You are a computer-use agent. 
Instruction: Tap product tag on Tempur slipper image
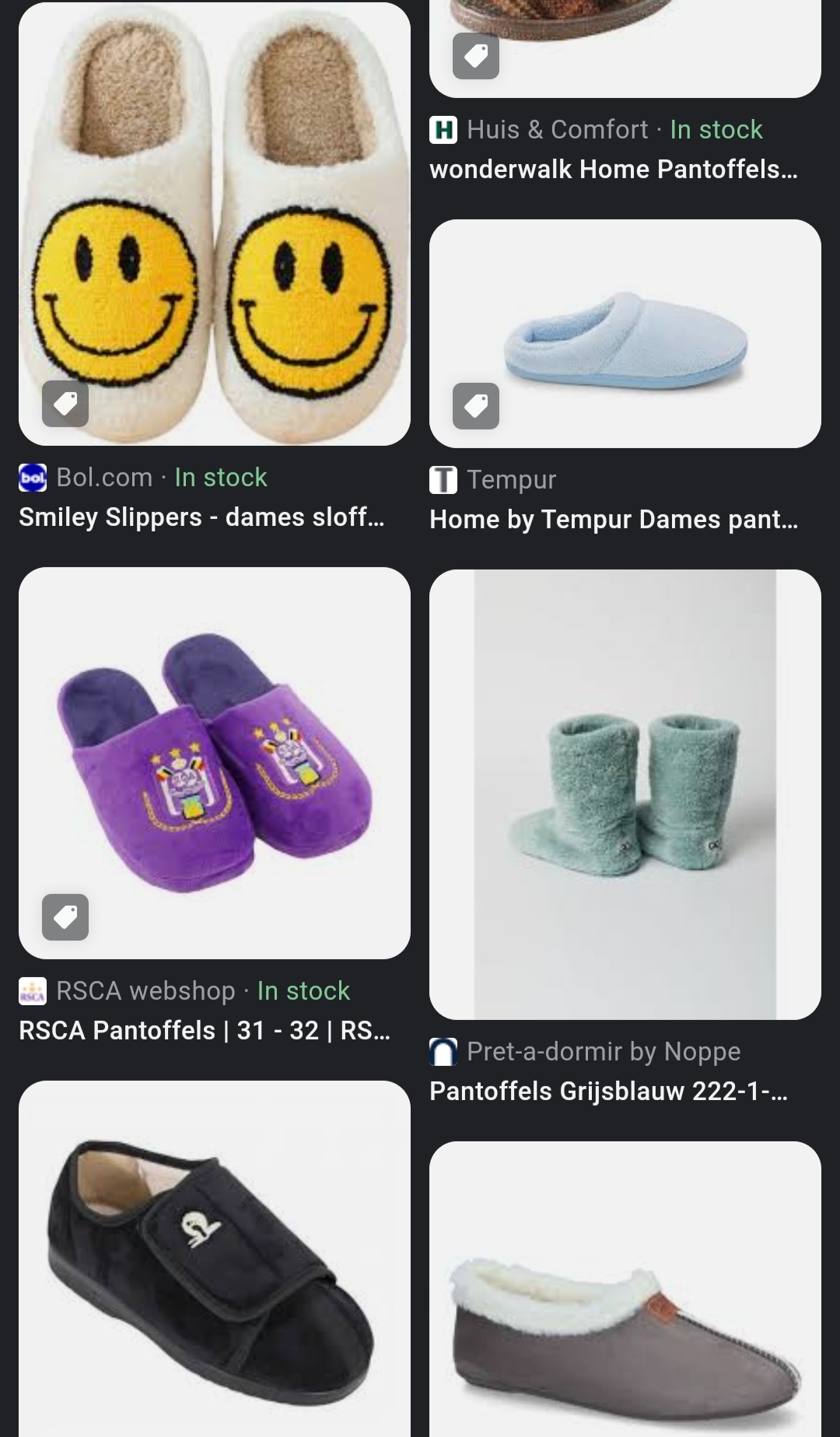point(476,406)
